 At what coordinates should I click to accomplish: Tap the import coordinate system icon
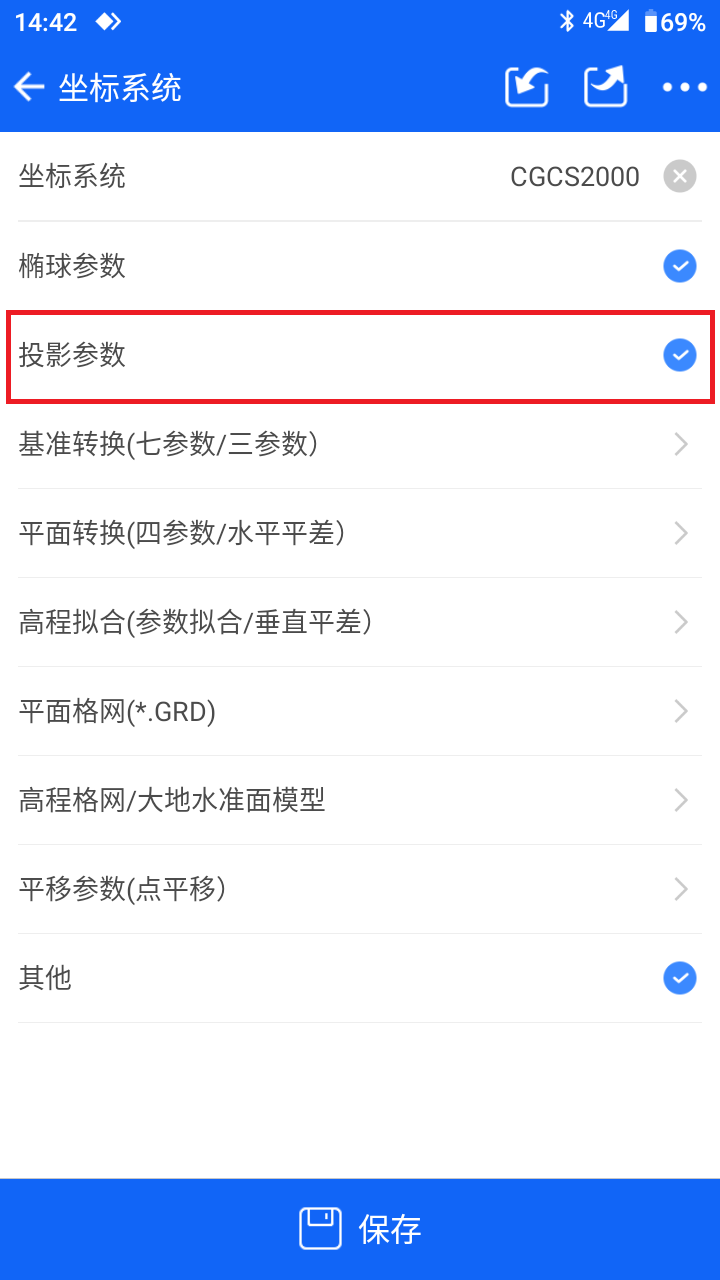point(527,87)
